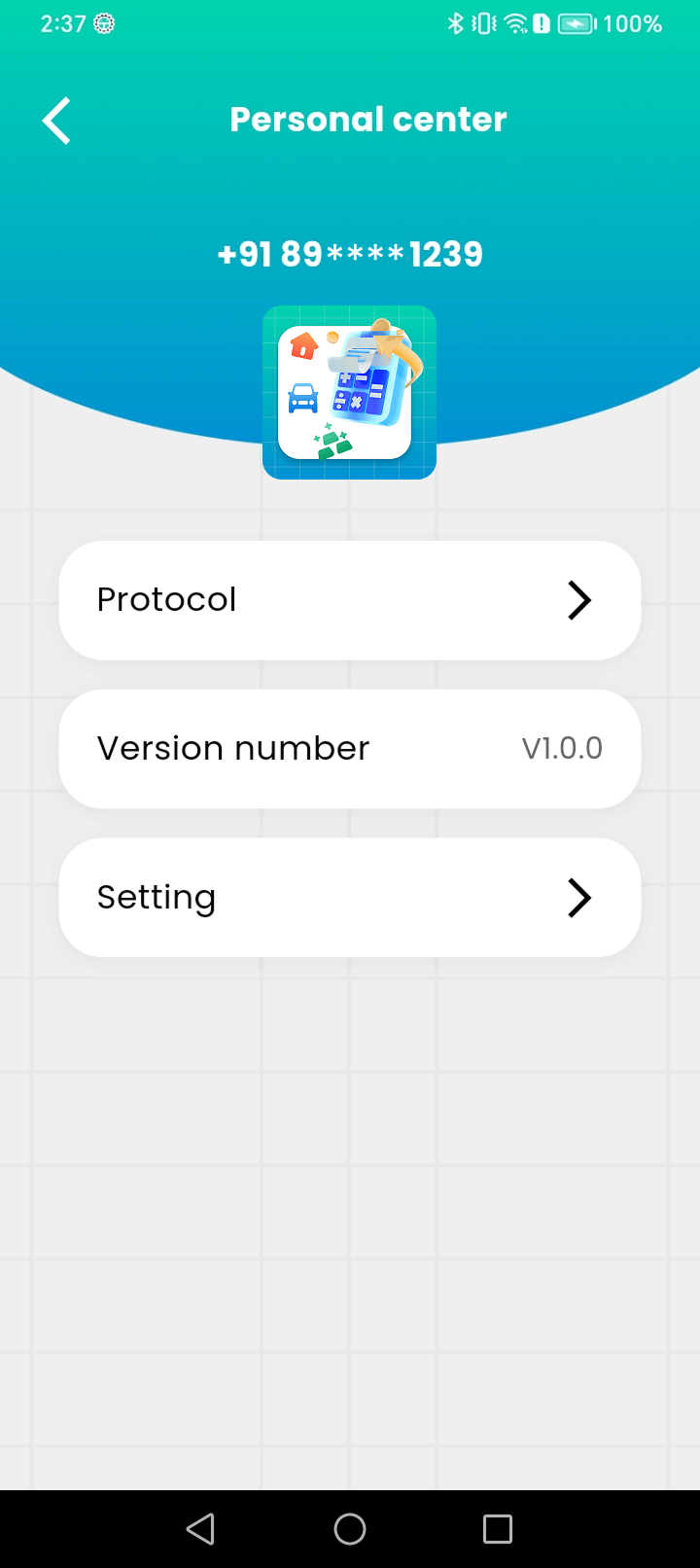Go back using the top-left arrow
The height and width of the screenshot is (1568, 700).
57,121
